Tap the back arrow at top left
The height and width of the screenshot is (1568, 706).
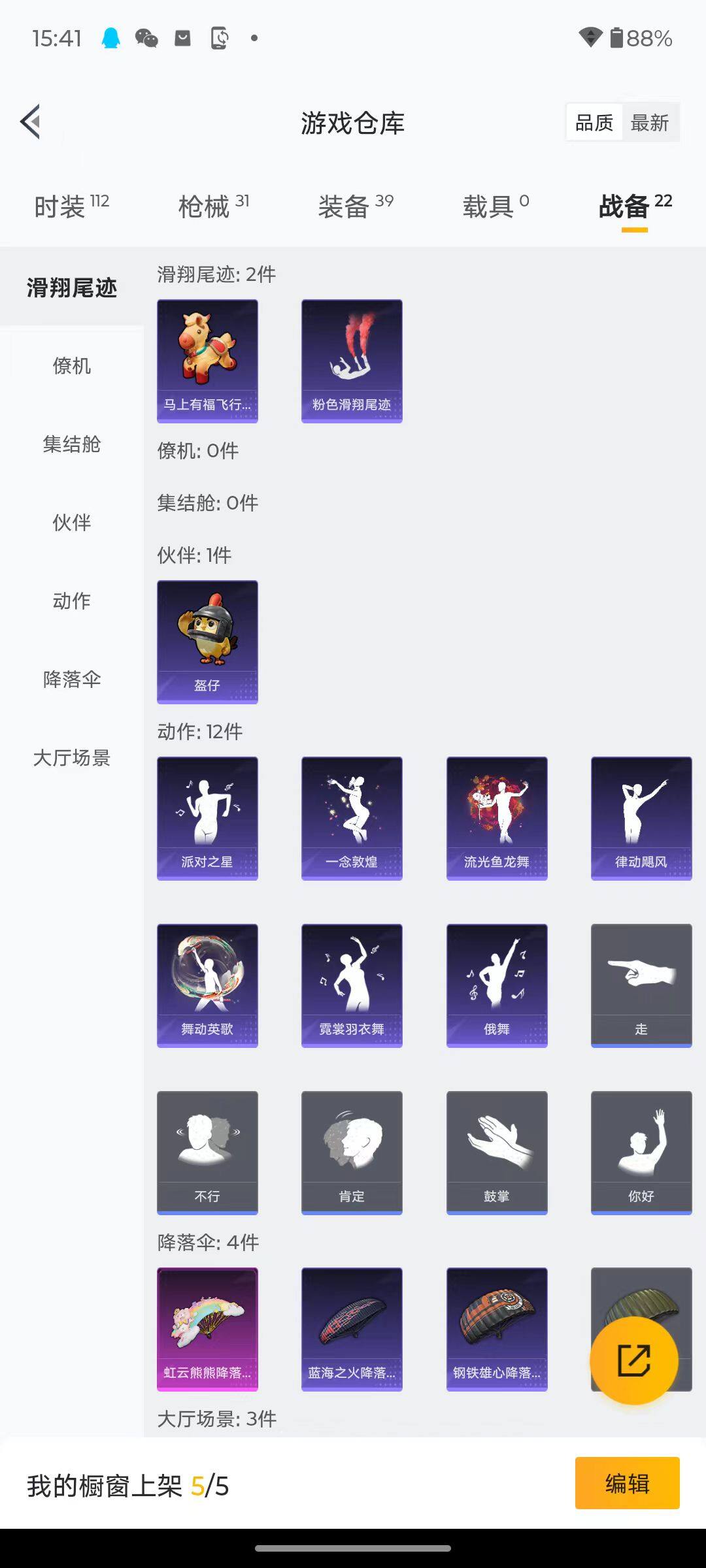[31, 122]
